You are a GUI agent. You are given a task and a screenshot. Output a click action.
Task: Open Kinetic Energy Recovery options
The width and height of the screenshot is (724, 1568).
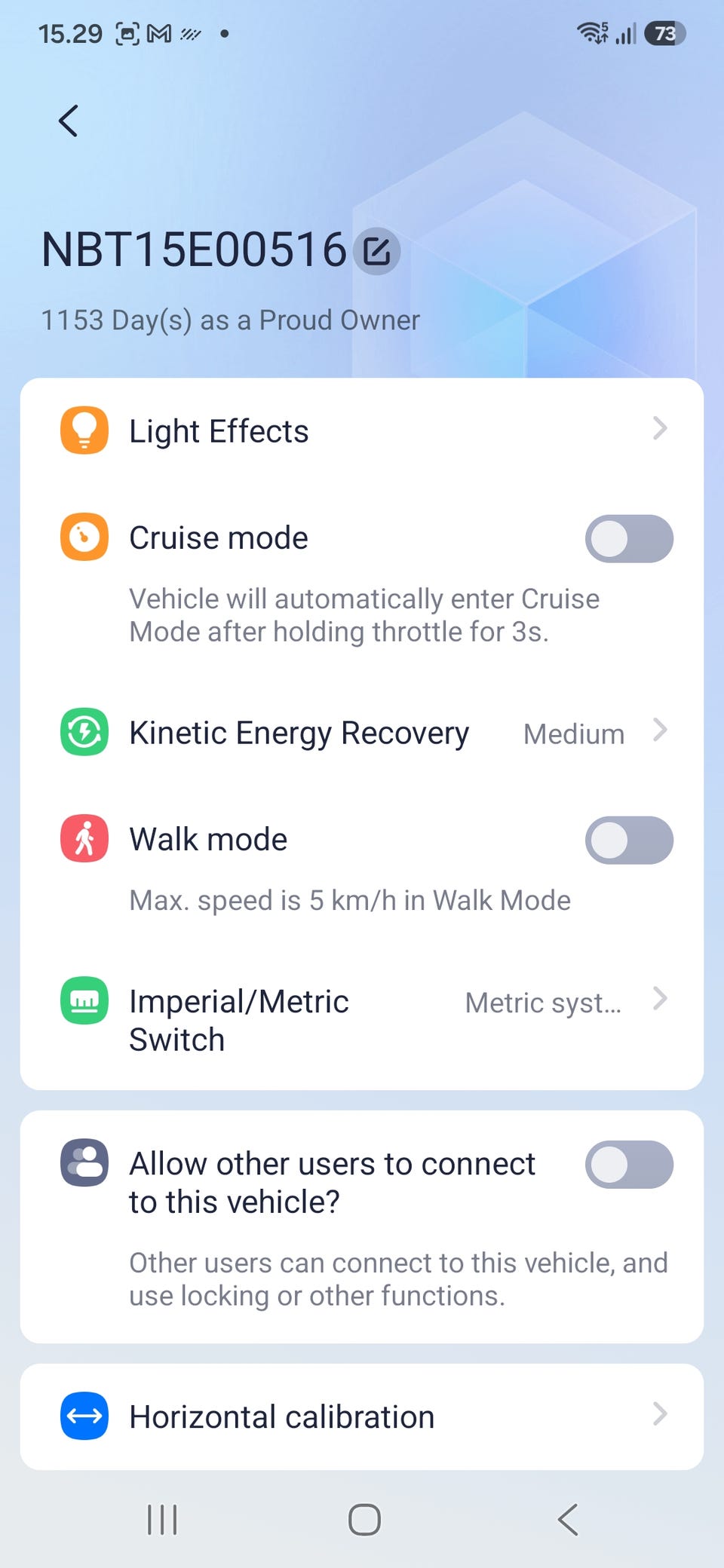point(362,733)
